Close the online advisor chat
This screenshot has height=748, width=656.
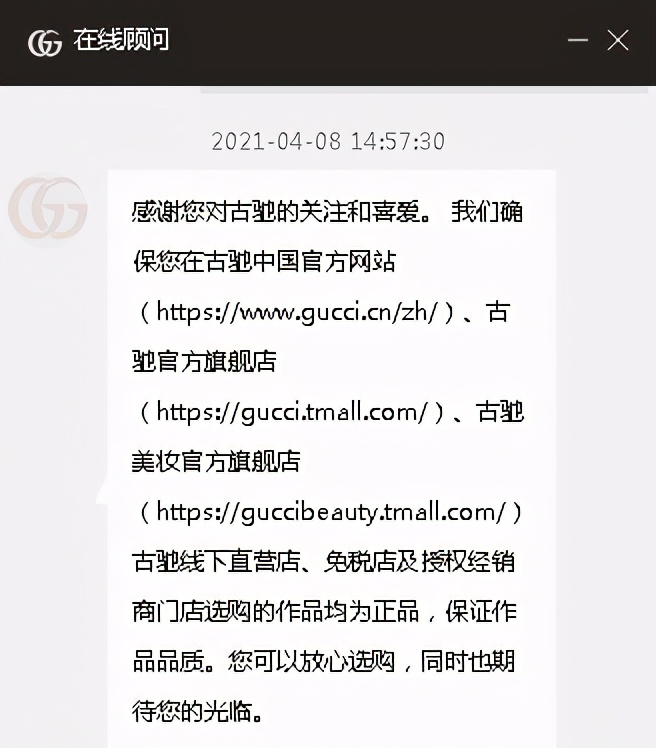click(618, 41)
